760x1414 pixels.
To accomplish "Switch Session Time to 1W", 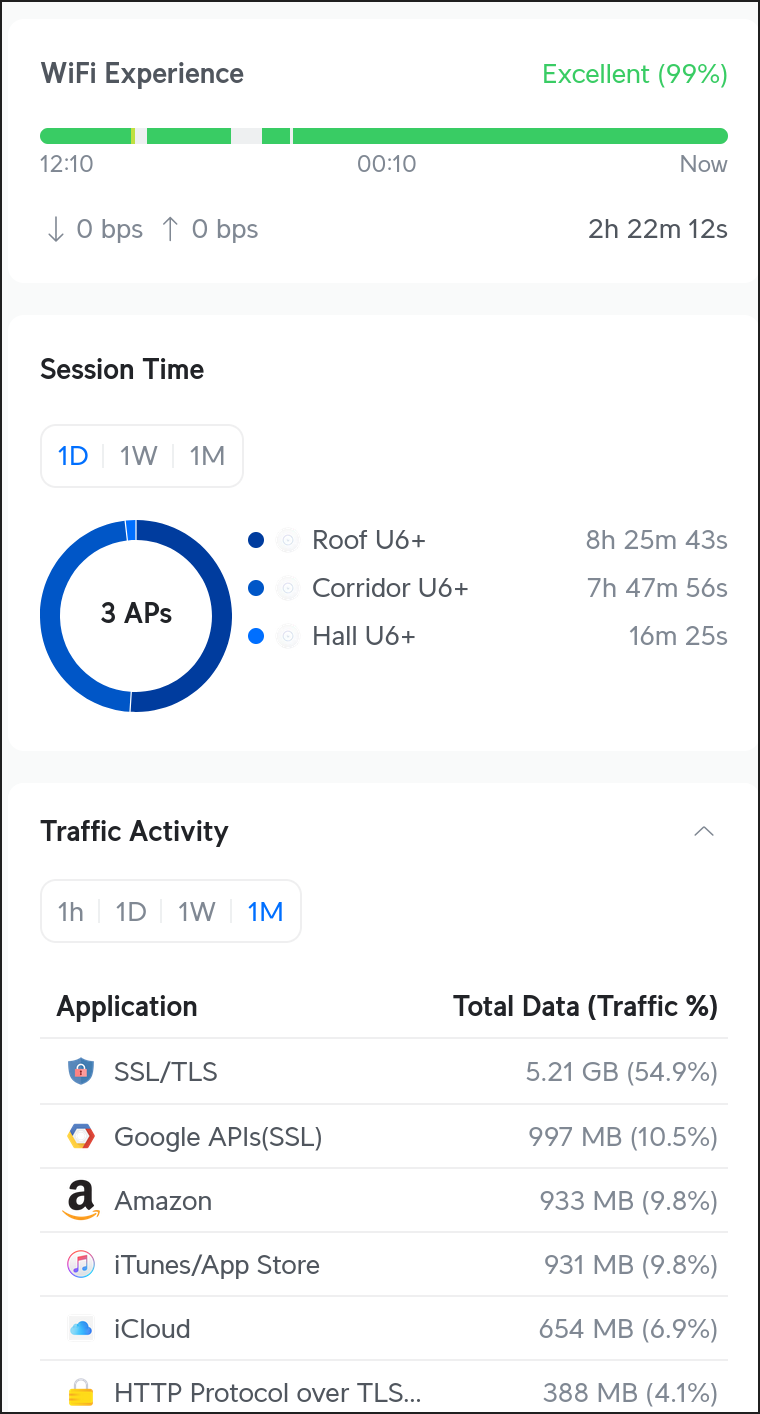I will pyautogui.click(x=139, y=456).
